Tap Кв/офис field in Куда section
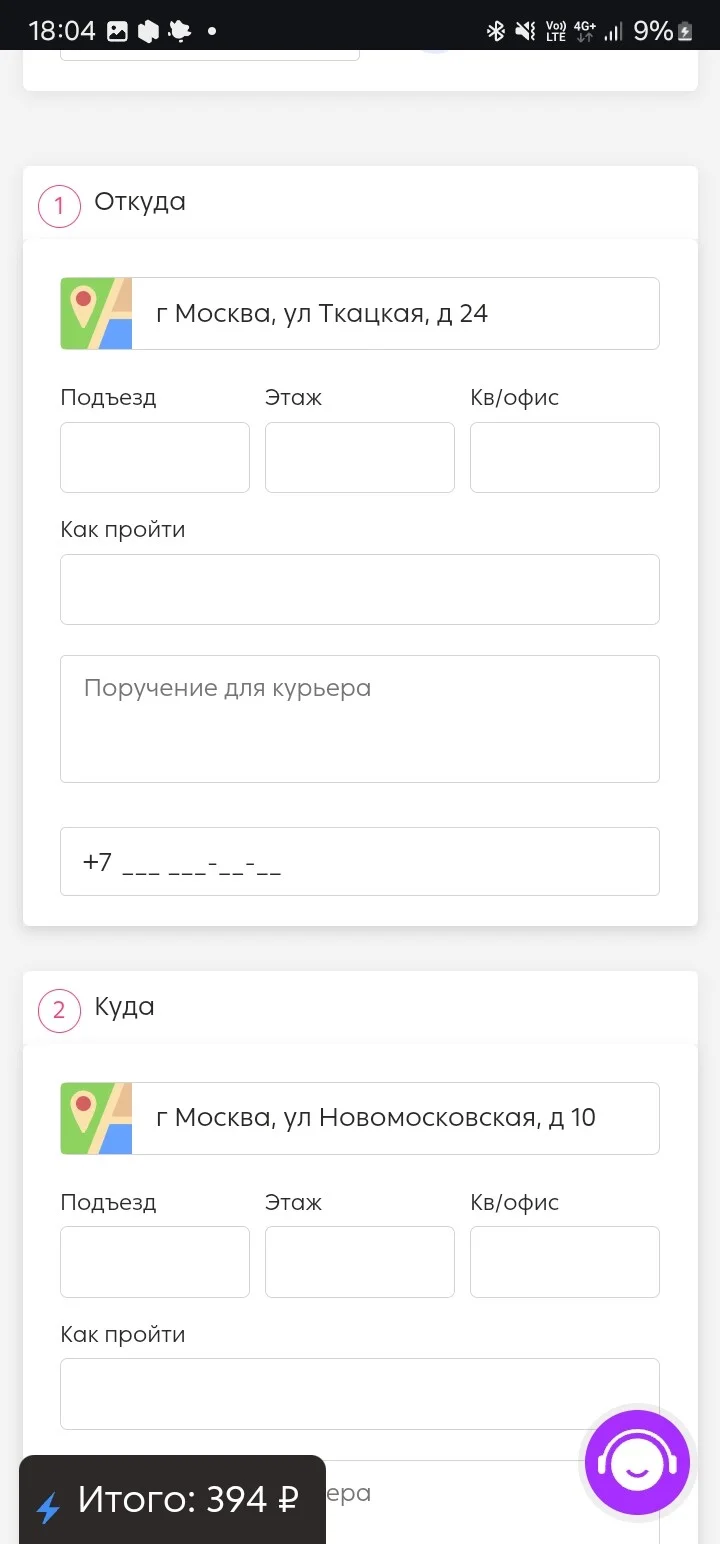 click(564, 1262)
